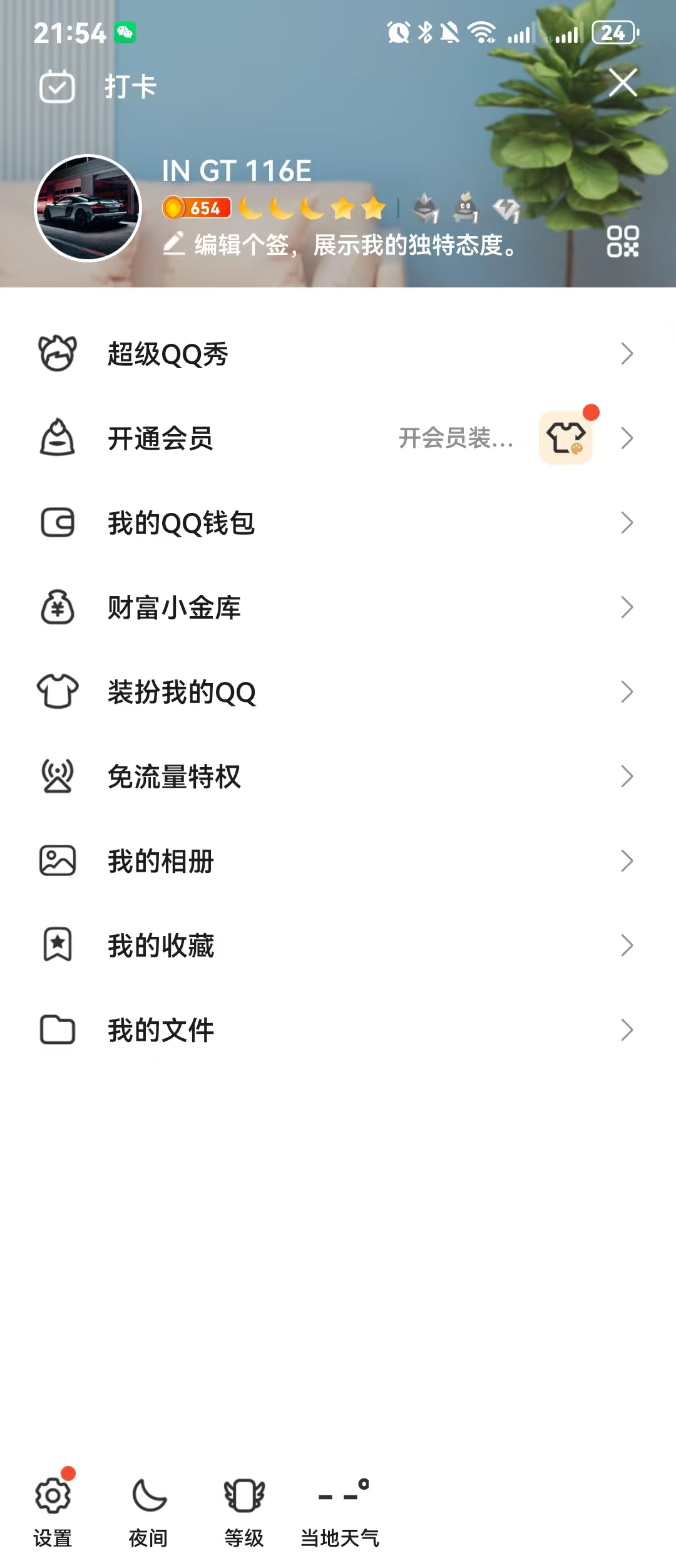Open the profile avatar
Image resolution: width=676 pixels, height=1568 pixels.
pos(88,208)
